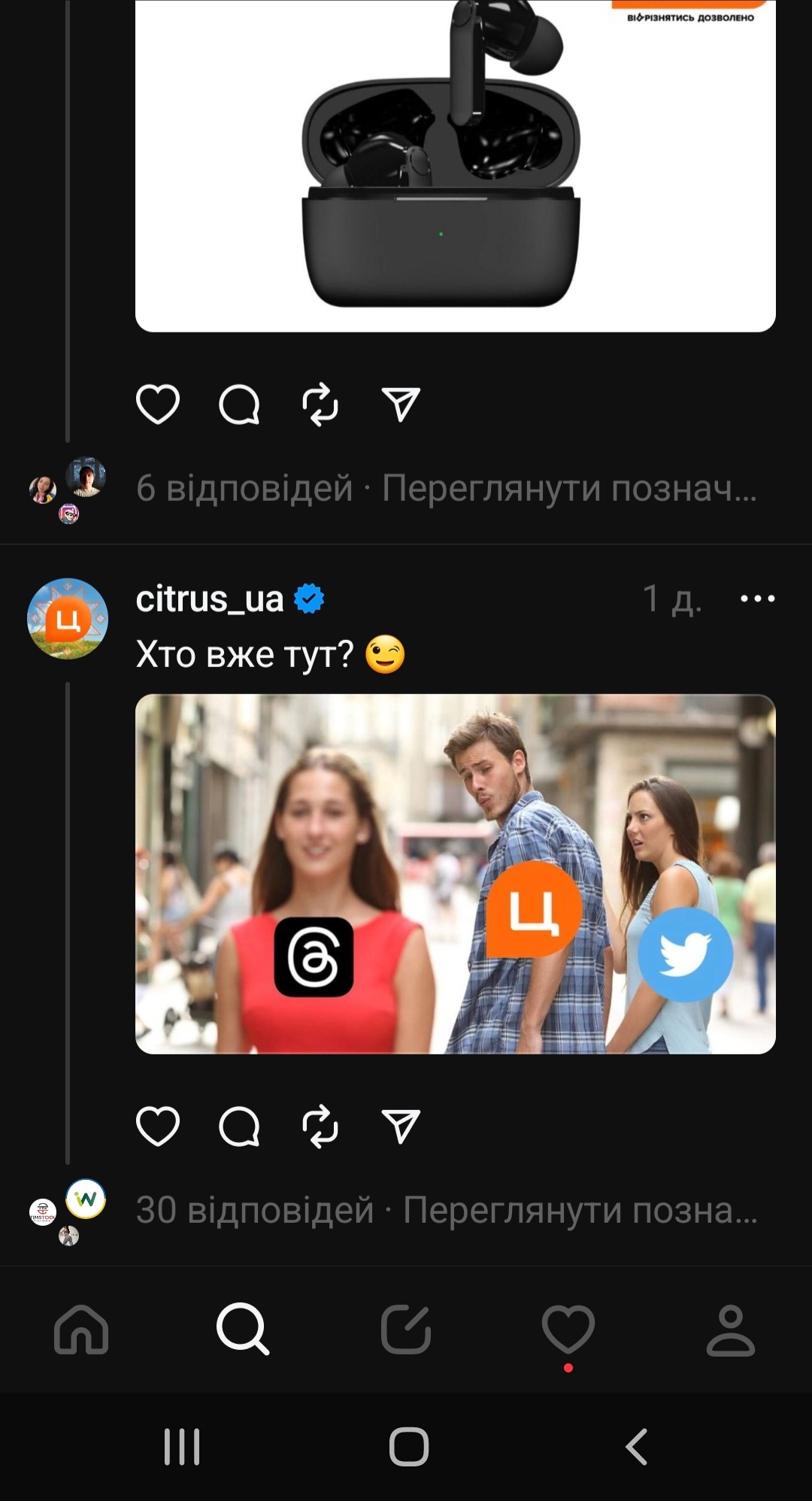Open the Activity heart tab
The height and width of the screenshot is (1501, 812).
pyautogui.click(x=568, y=1330)
